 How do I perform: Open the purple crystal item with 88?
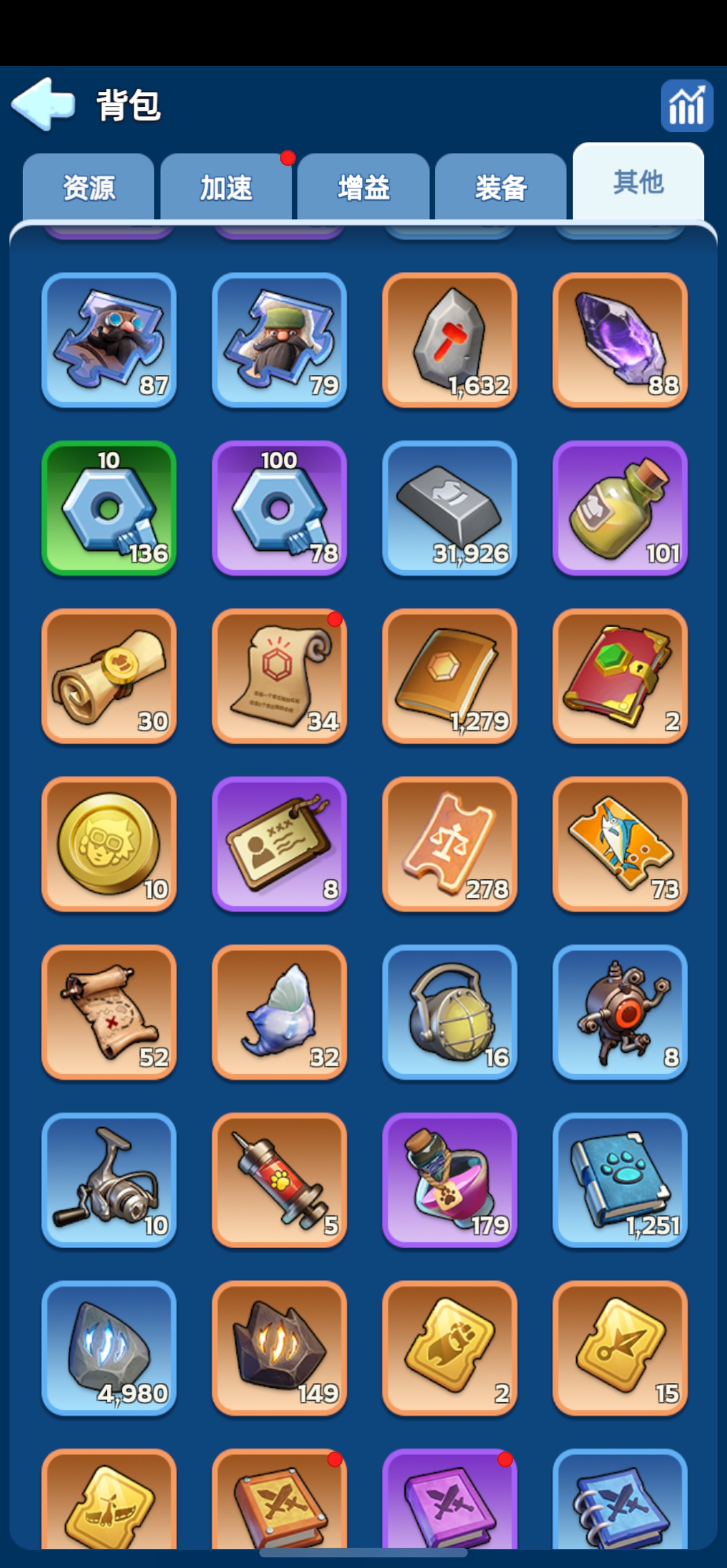pos(620,340)
